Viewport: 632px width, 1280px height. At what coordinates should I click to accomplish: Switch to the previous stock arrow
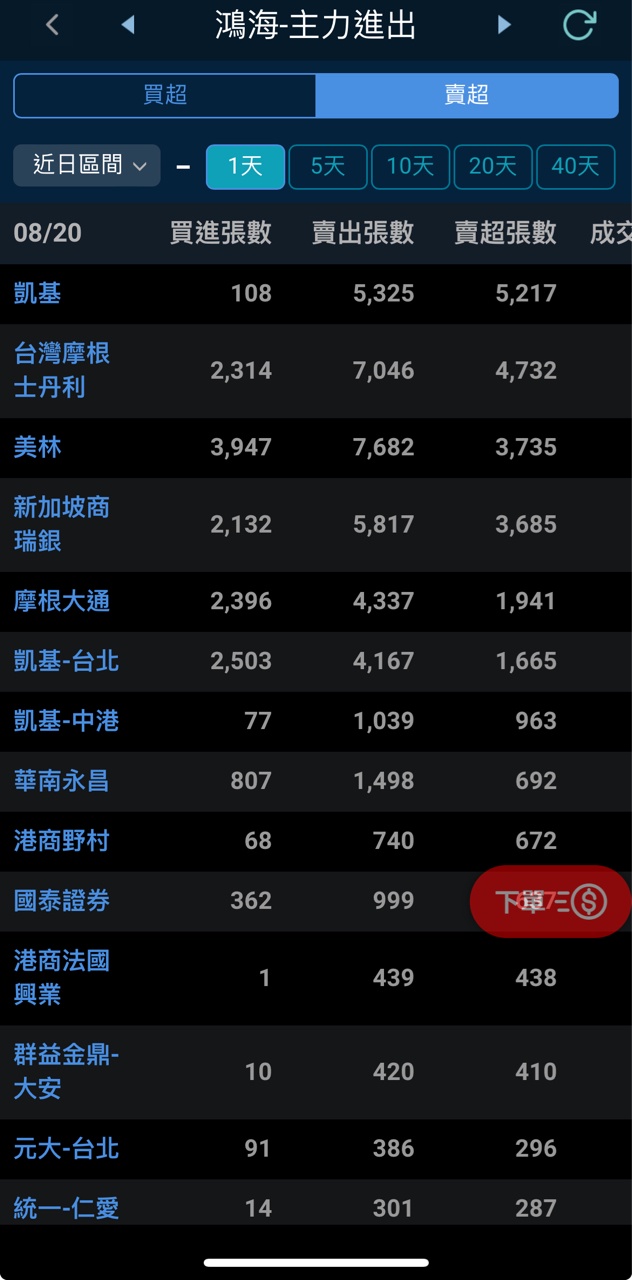pos(127,25)
